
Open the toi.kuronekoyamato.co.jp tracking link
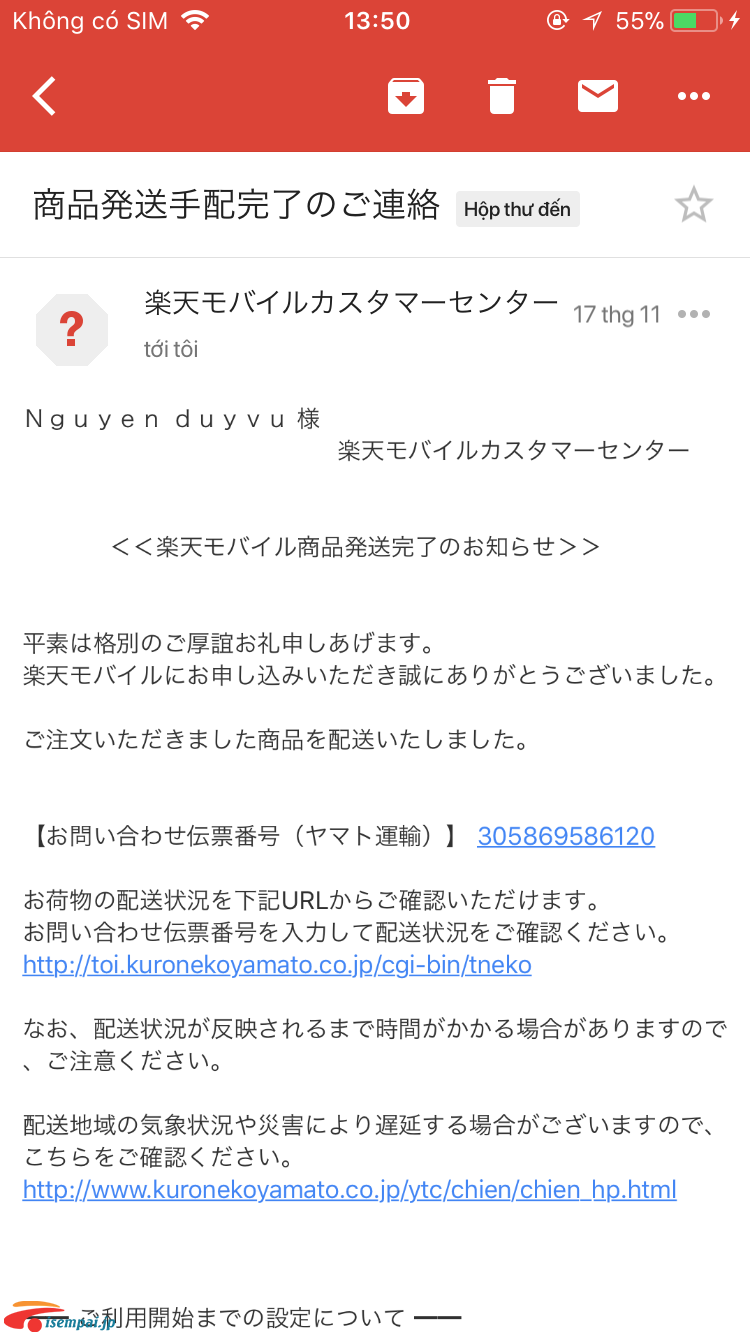pos(277,965)
